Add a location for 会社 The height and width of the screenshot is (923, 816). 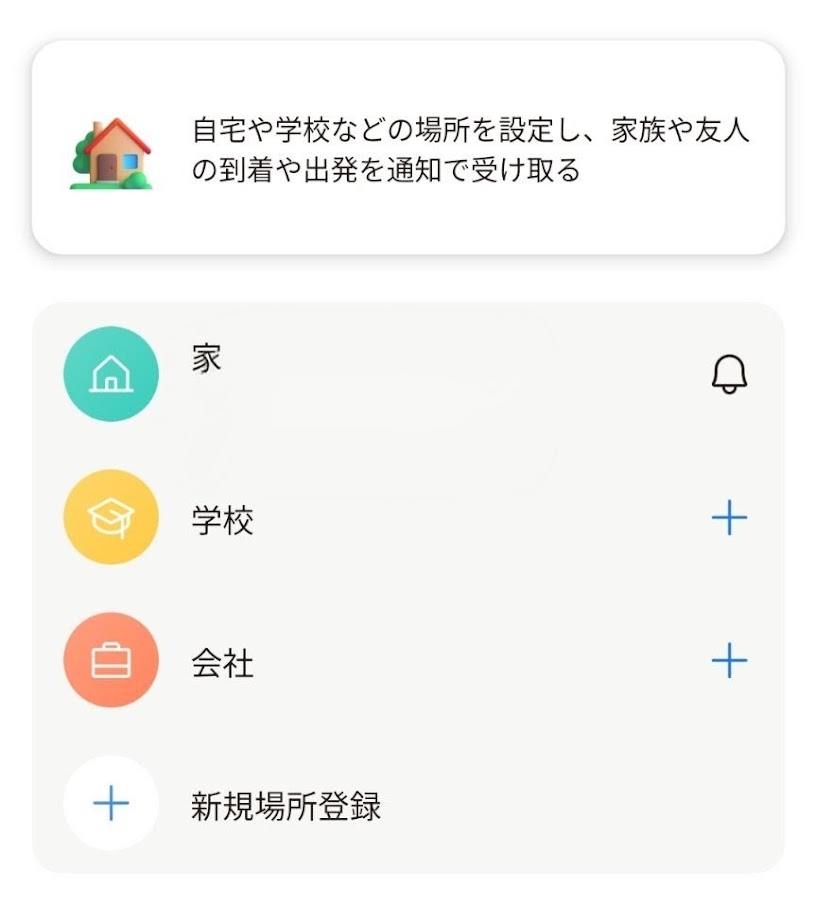coord(729,661)
